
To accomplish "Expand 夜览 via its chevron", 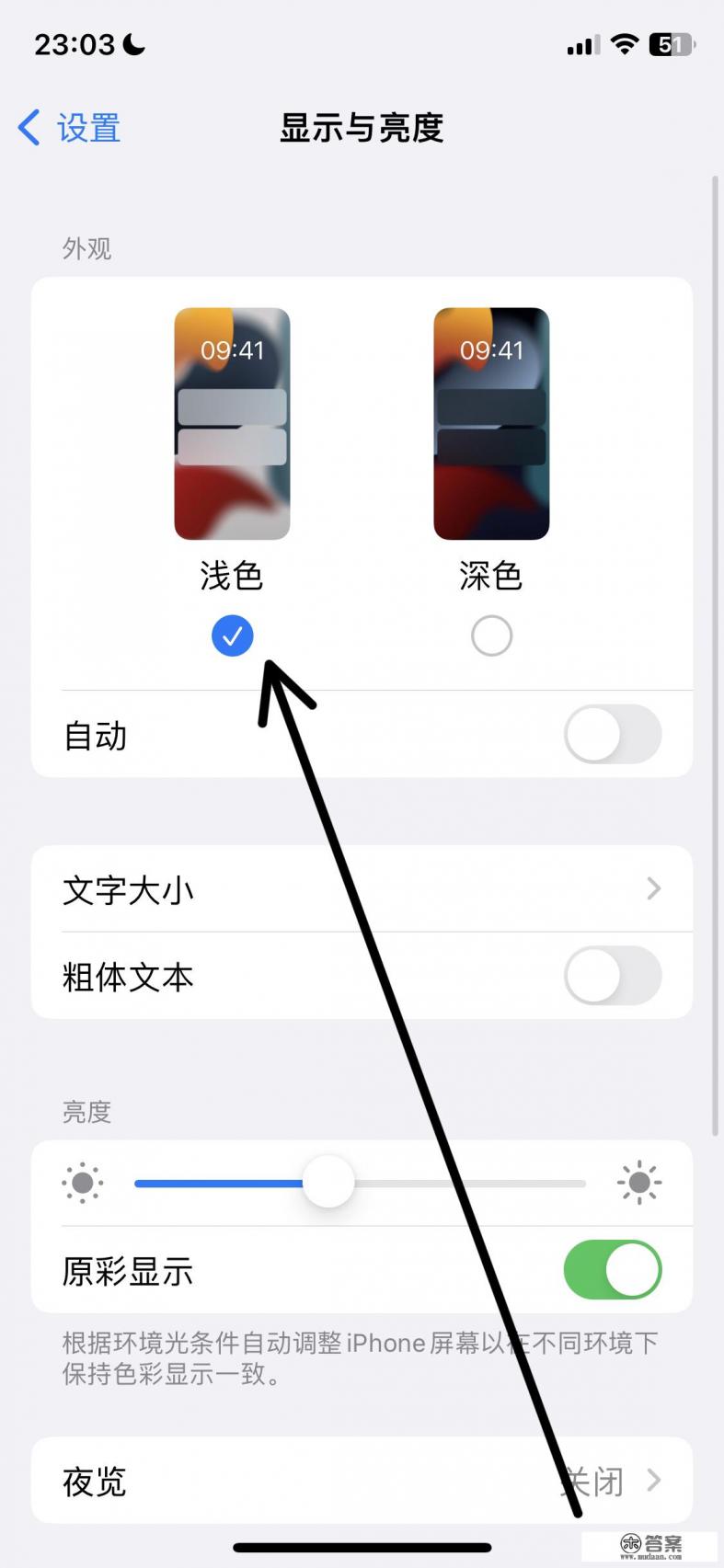I will pyautogui.click(x=653, y=1482).
